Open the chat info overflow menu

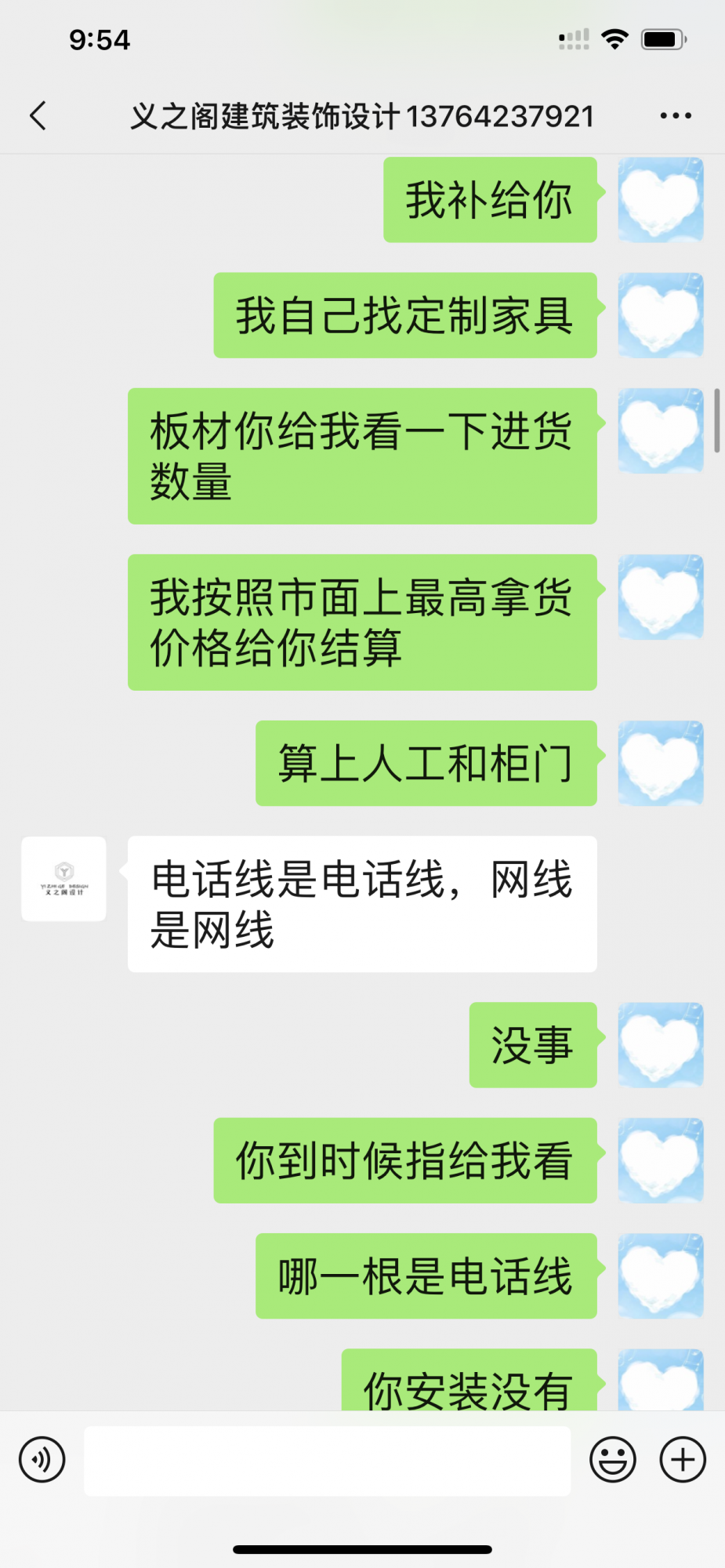pyautogui.click(x=675, y=116)
